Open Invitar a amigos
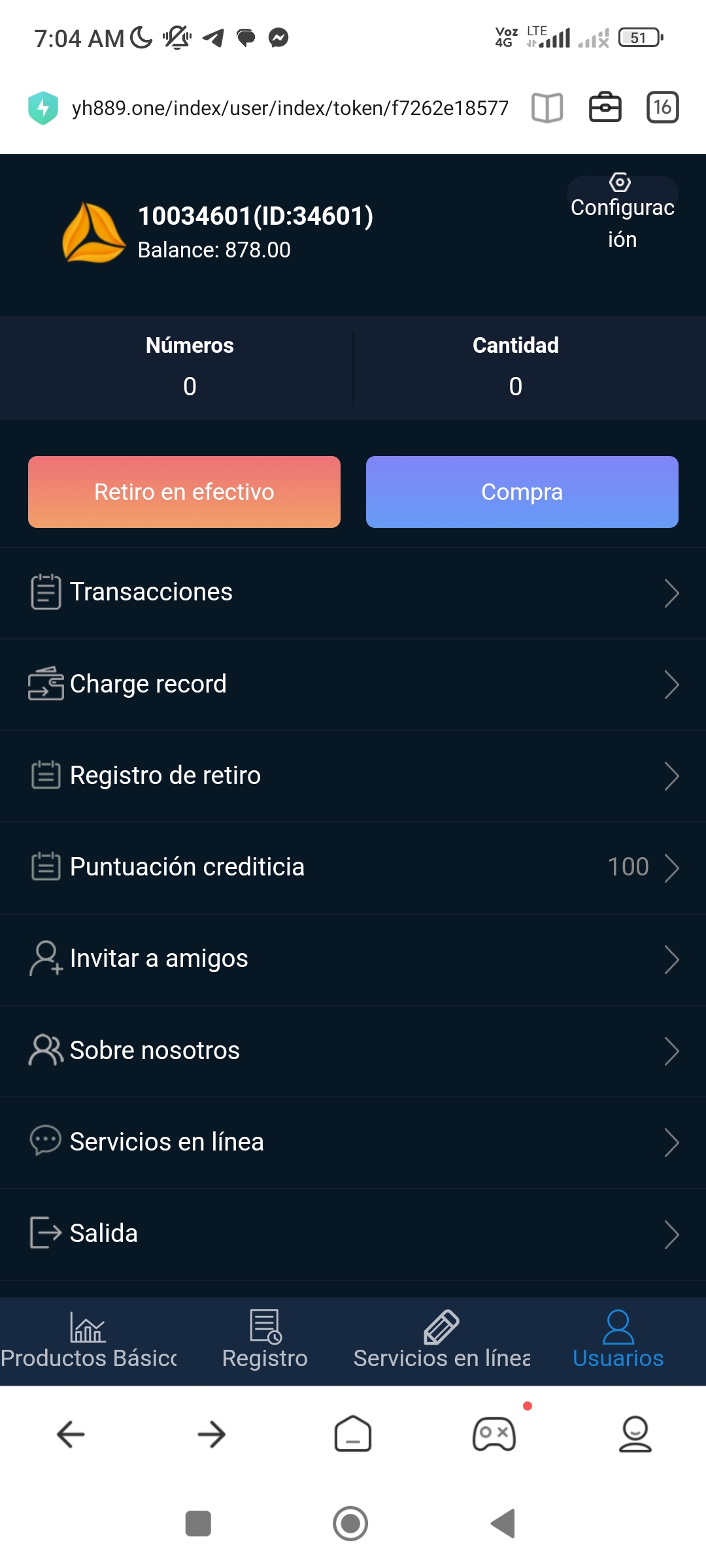 coord(353,958)
